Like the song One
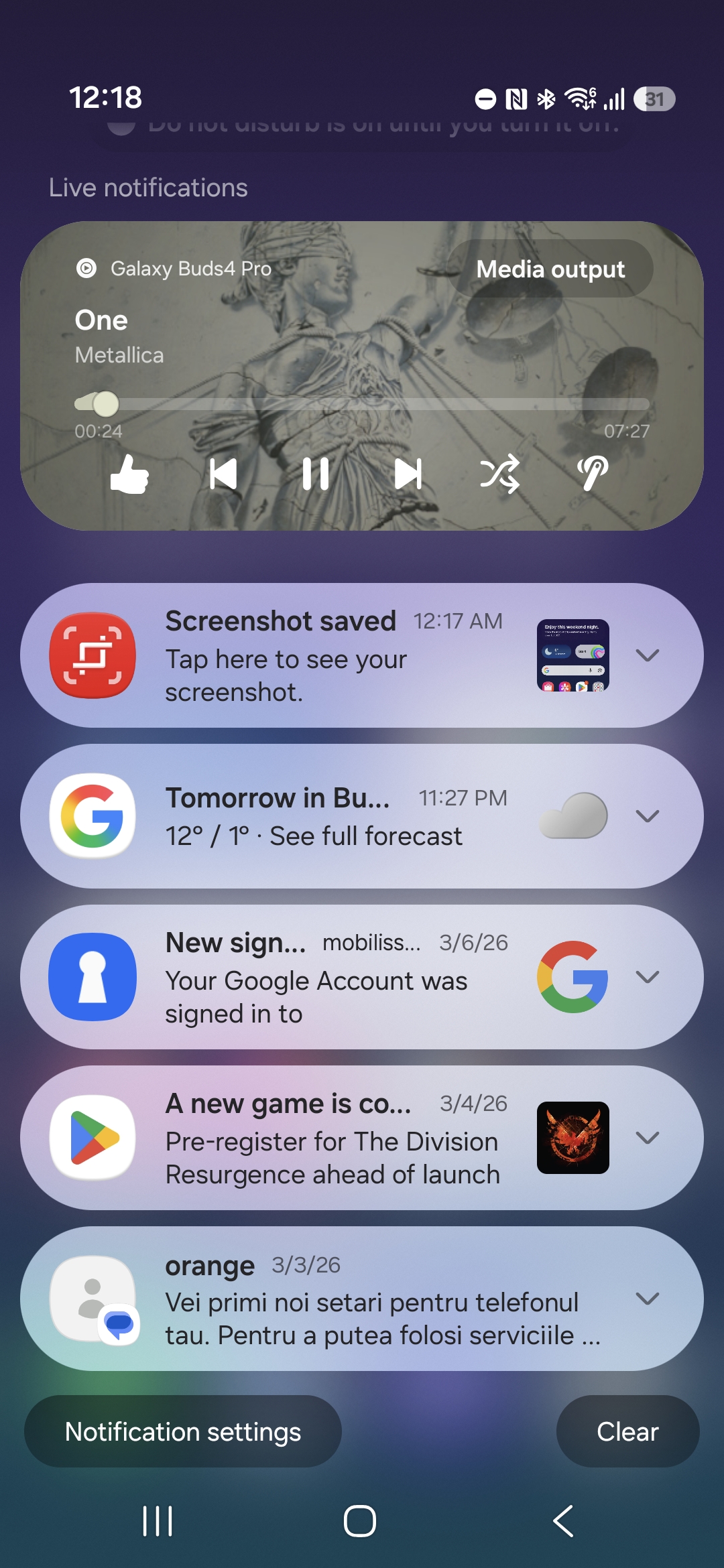The height and width of the screenshot is (1568, 724). point(129,474)
